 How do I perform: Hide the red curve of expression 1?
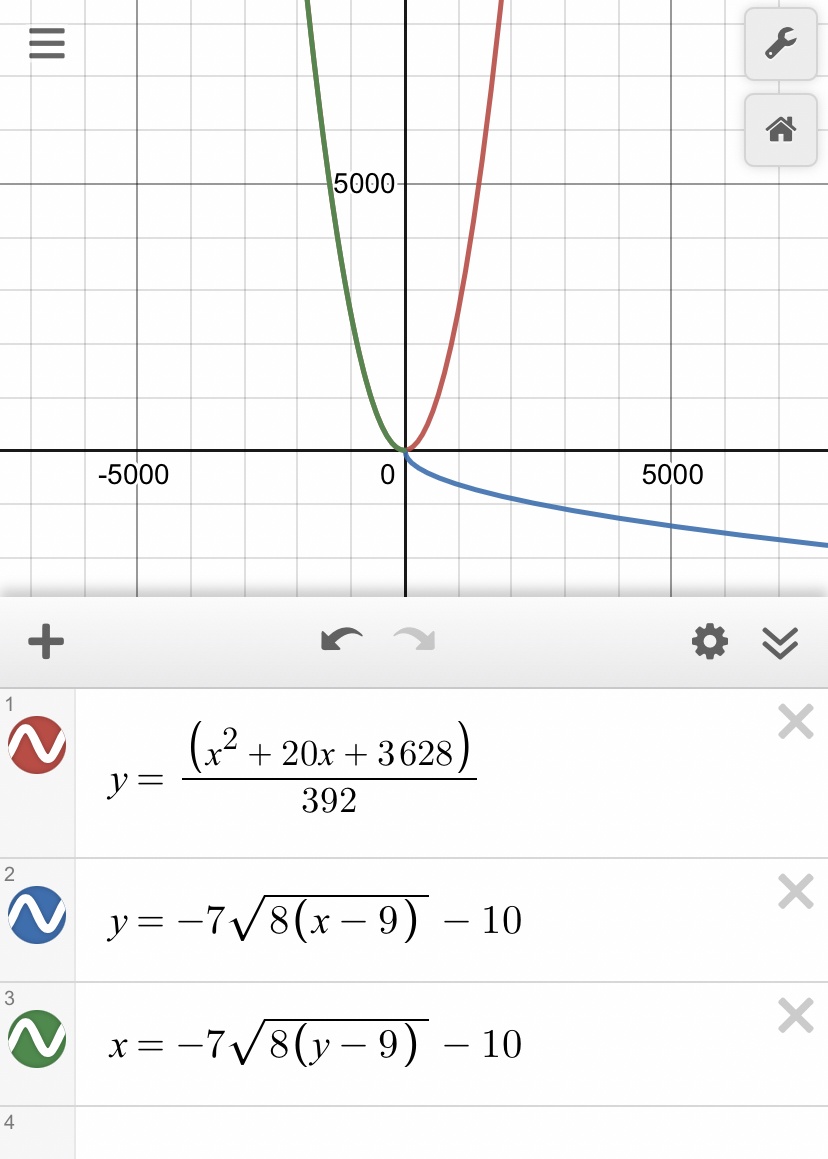[x=37, y=745]
